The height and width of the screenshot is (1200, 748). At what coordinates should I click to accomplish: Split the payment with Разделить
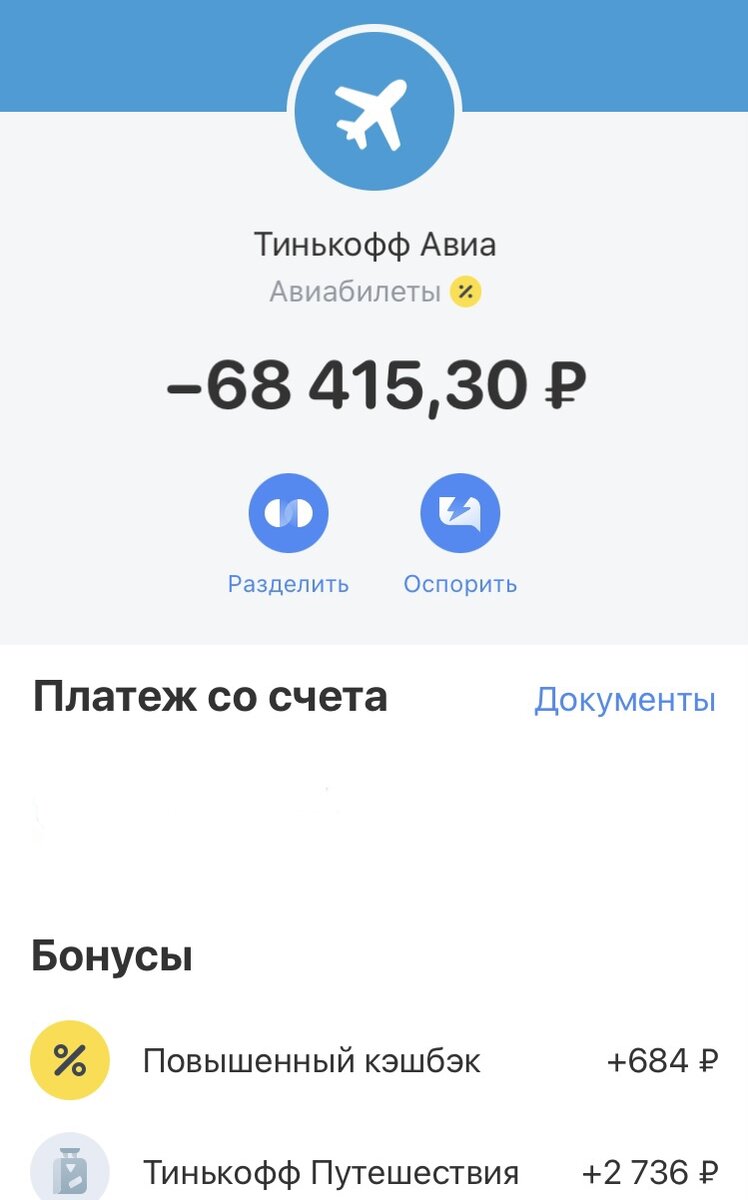pos(288,514)
